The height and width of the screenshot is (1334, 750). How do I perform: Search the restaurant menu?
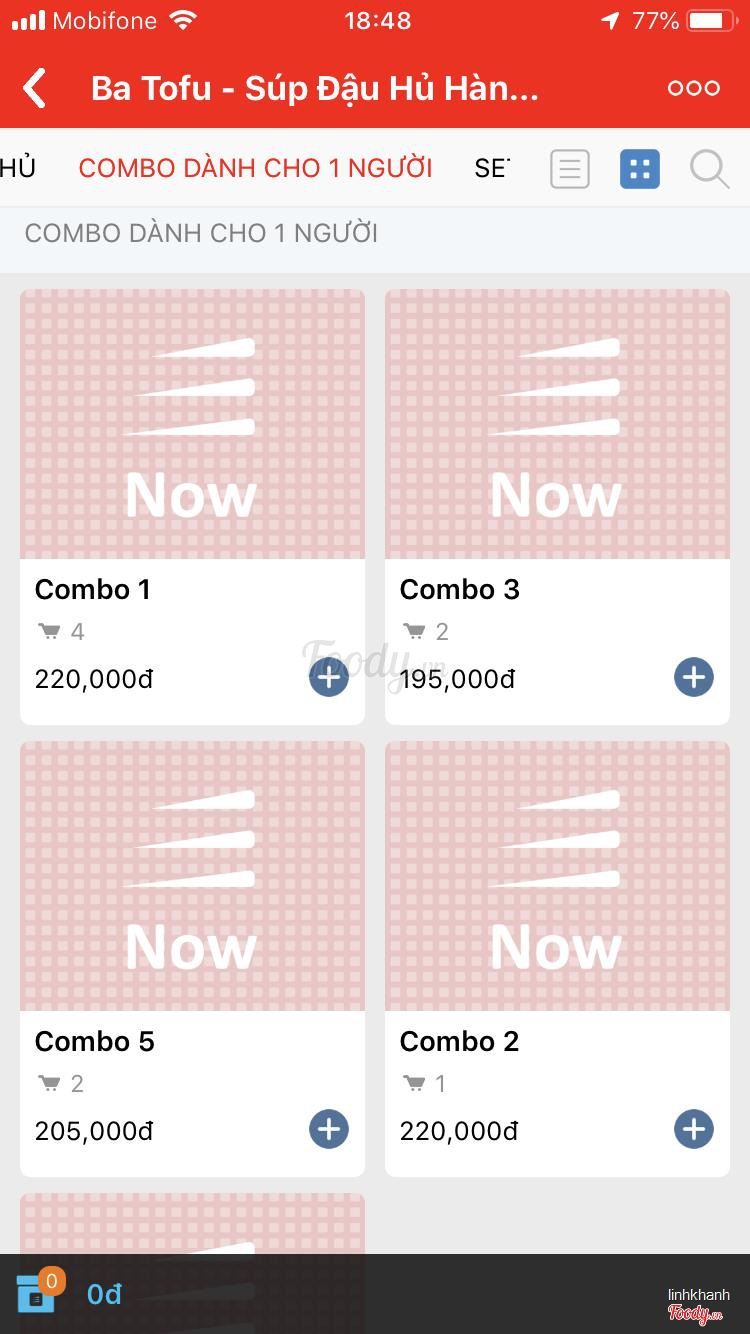coord(709,169)
